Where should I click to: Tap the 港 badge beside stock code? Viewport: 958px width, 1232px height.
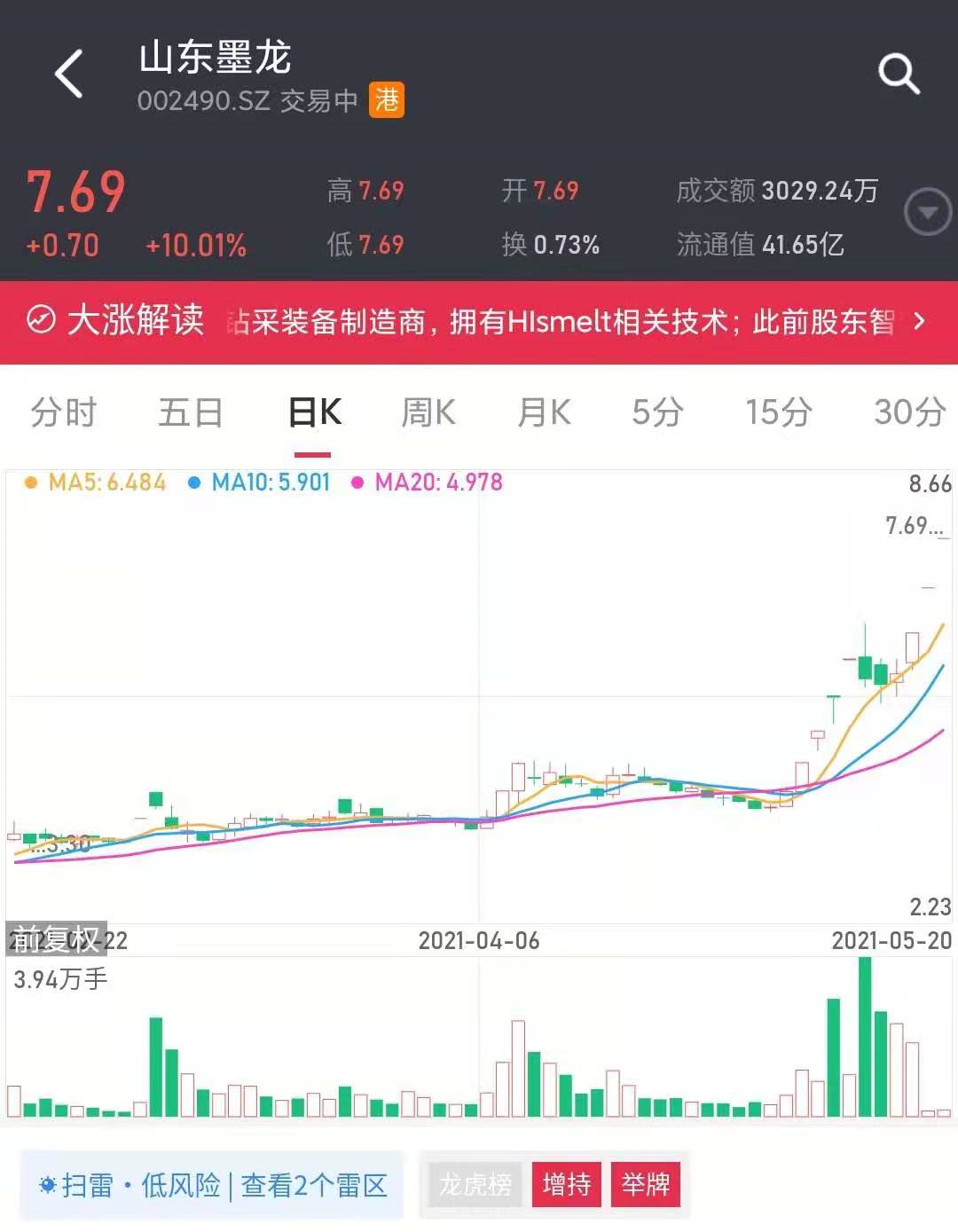pos(387,100)
